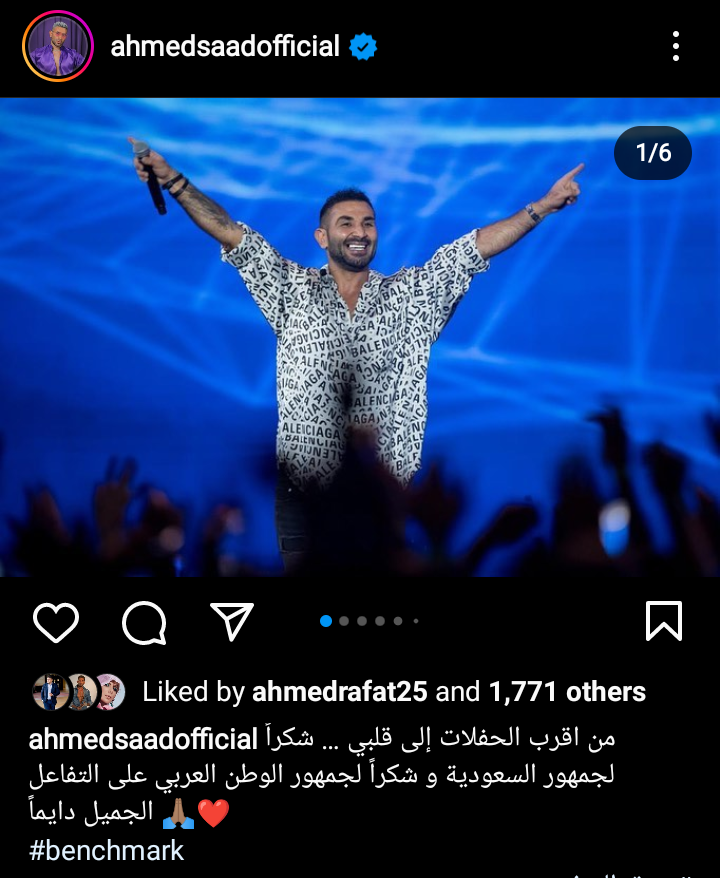Image resolution: width=720 pixels, height=878 pixels.
Task: Open the #benchmark hashtag
Action: point(107,850)
